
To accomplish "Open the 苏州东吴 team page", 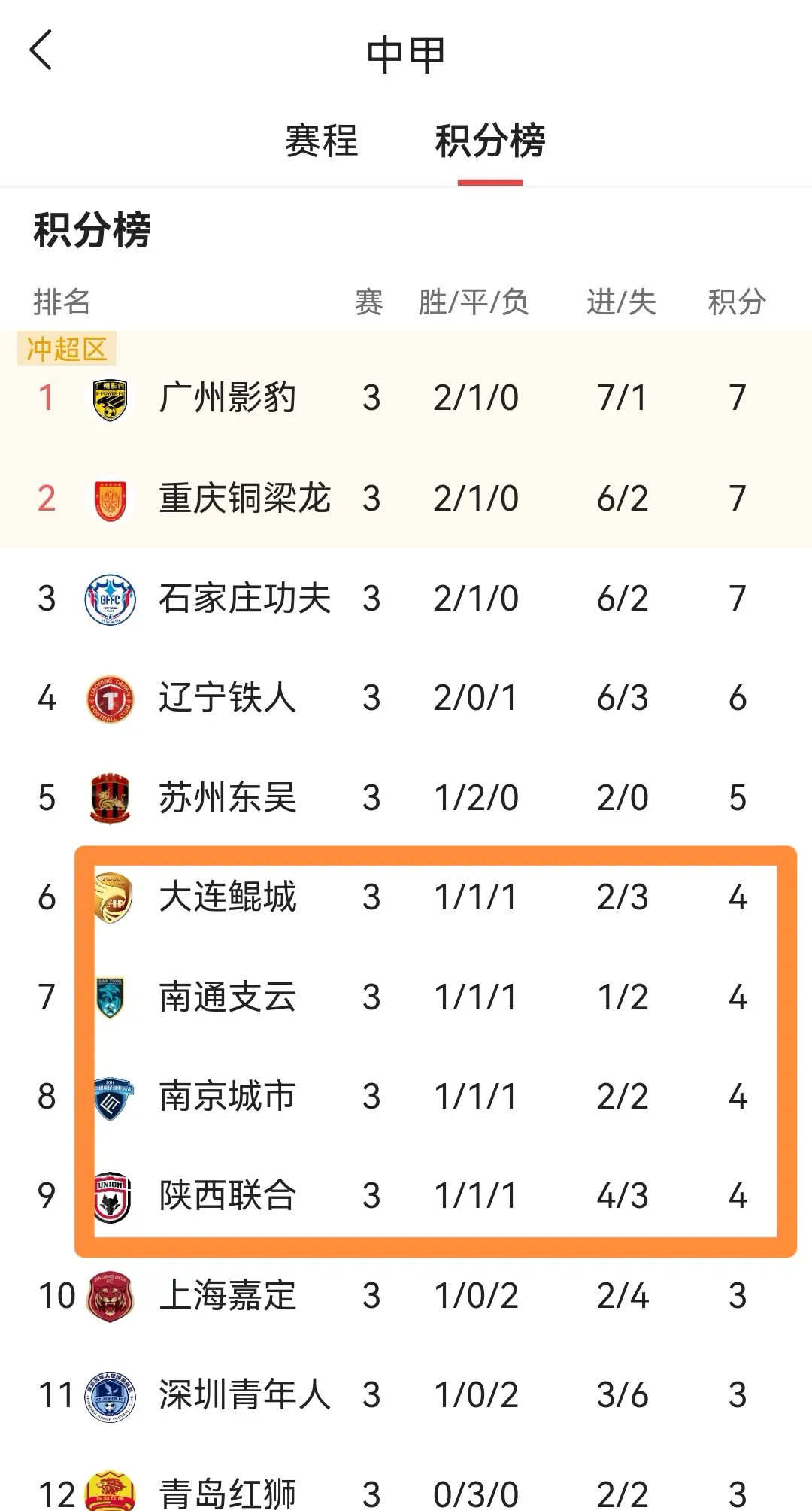I will click(227, 797).
